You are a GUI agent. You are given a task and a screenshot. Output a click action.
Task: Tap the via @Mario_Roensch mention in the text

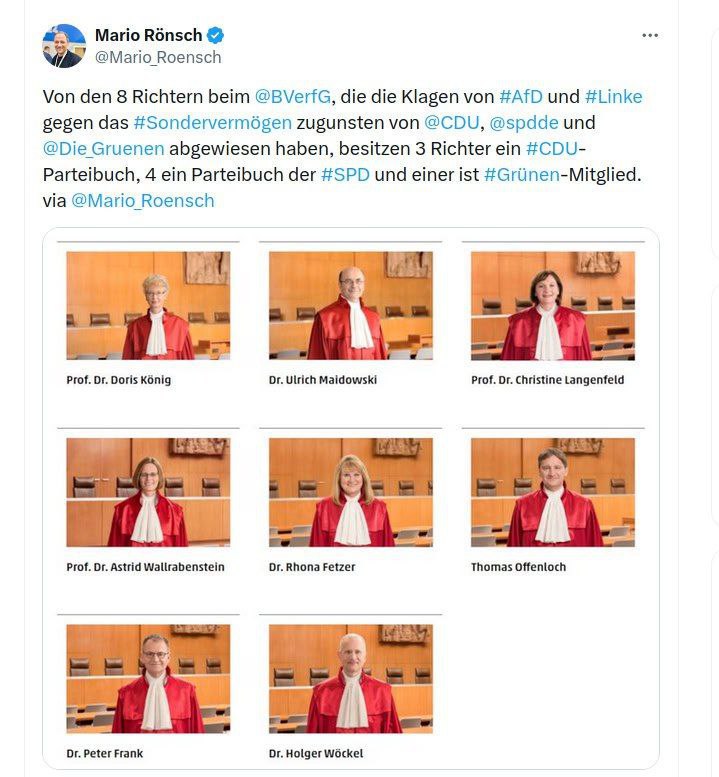[x=143, y=201]
